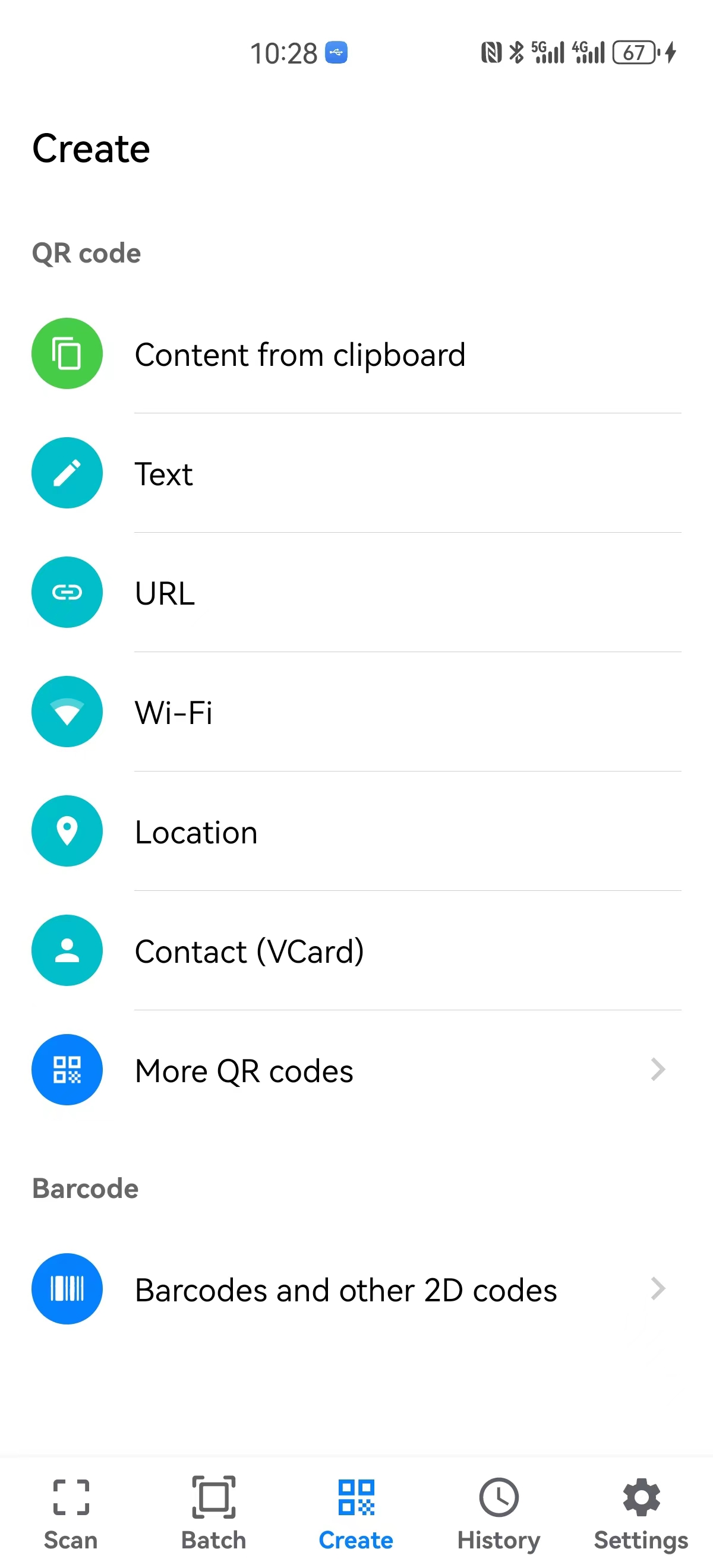This screenshot has height=1568, width=713.
Task: Open Barcodes and other 2D codes chevron
Action: [x=658, y=1289]
